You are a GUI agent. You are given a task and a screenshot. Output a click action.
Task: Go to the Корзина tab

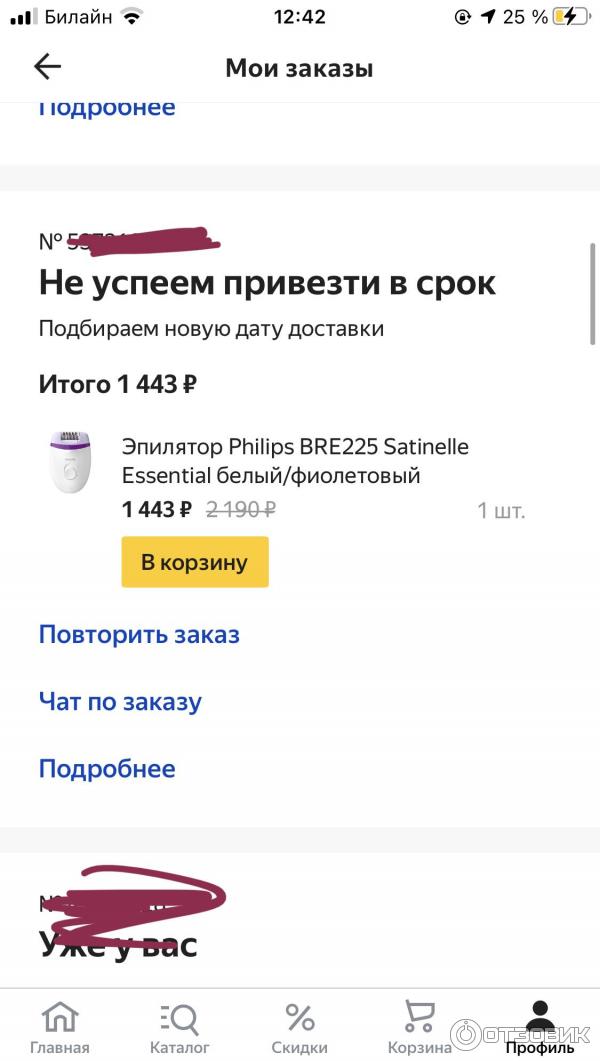[420, 1028]
